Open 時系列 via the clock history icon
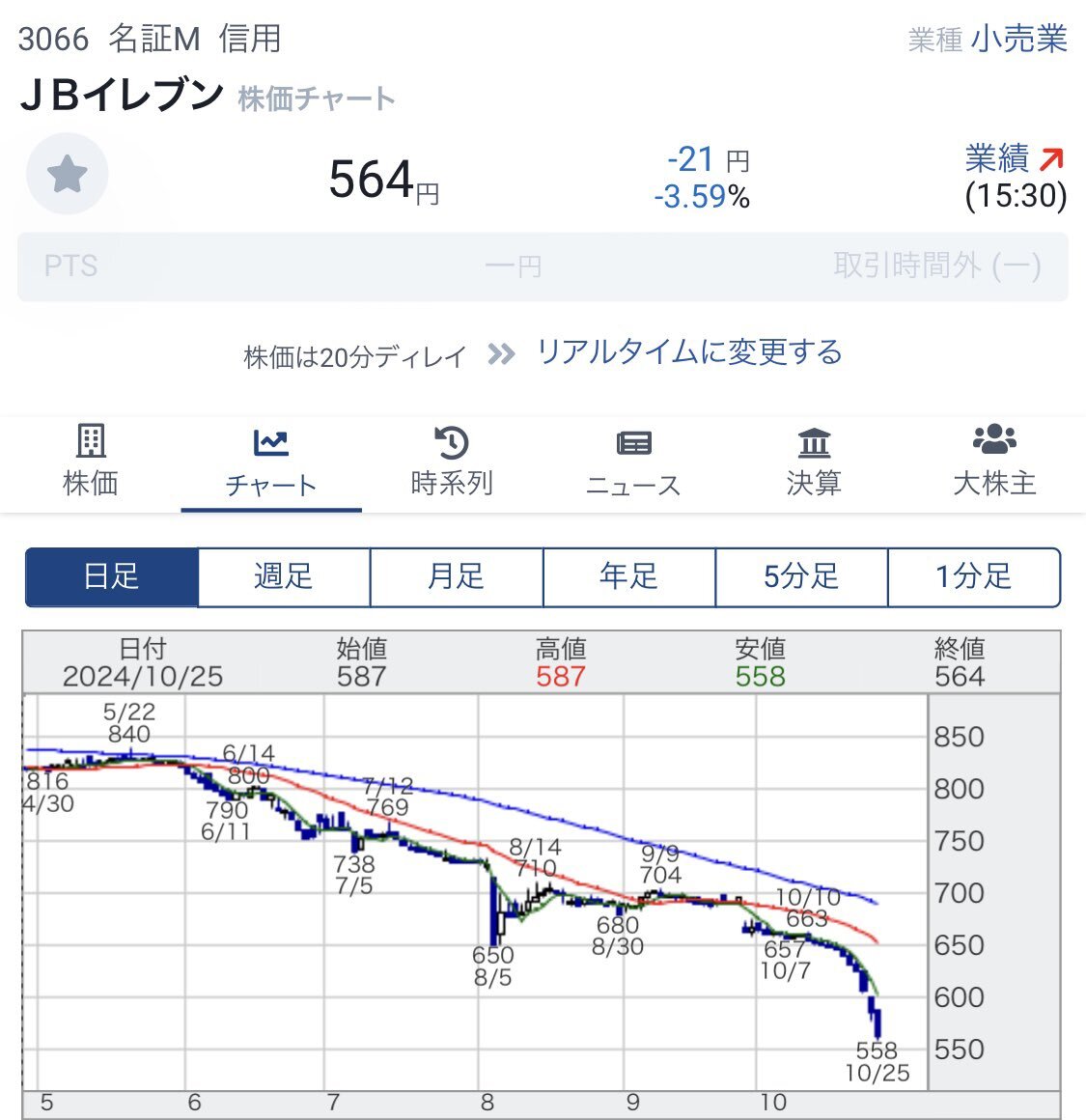The image size is (1086, 1120). [451, 441]
